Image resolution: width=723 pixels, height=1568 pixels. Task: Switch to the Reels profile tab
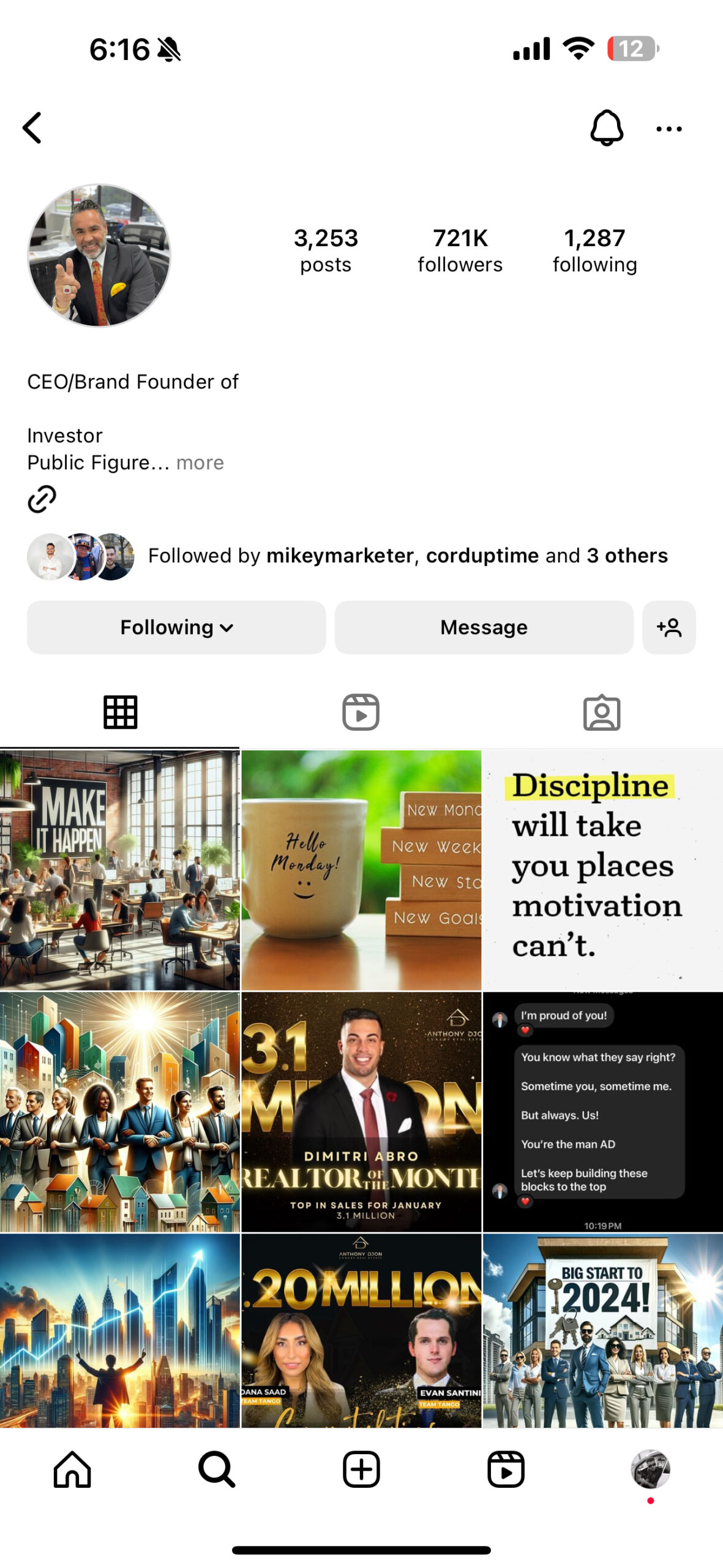click(361, 712)
